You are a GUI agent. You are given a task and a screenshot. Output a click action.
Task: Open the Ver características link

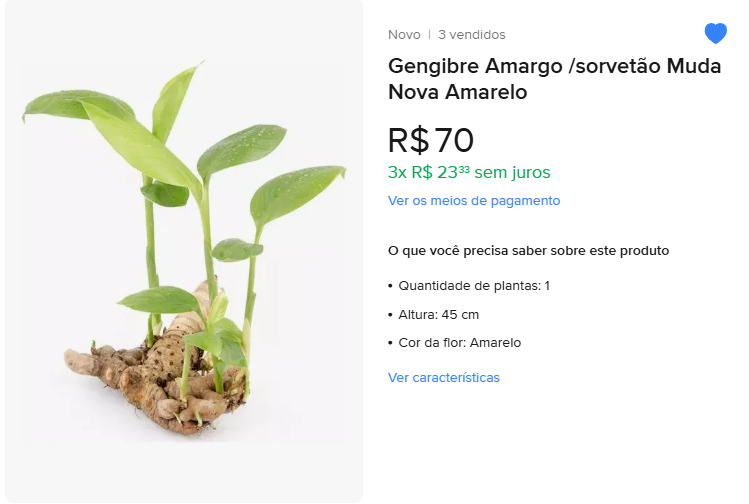[x=443, y=378]
